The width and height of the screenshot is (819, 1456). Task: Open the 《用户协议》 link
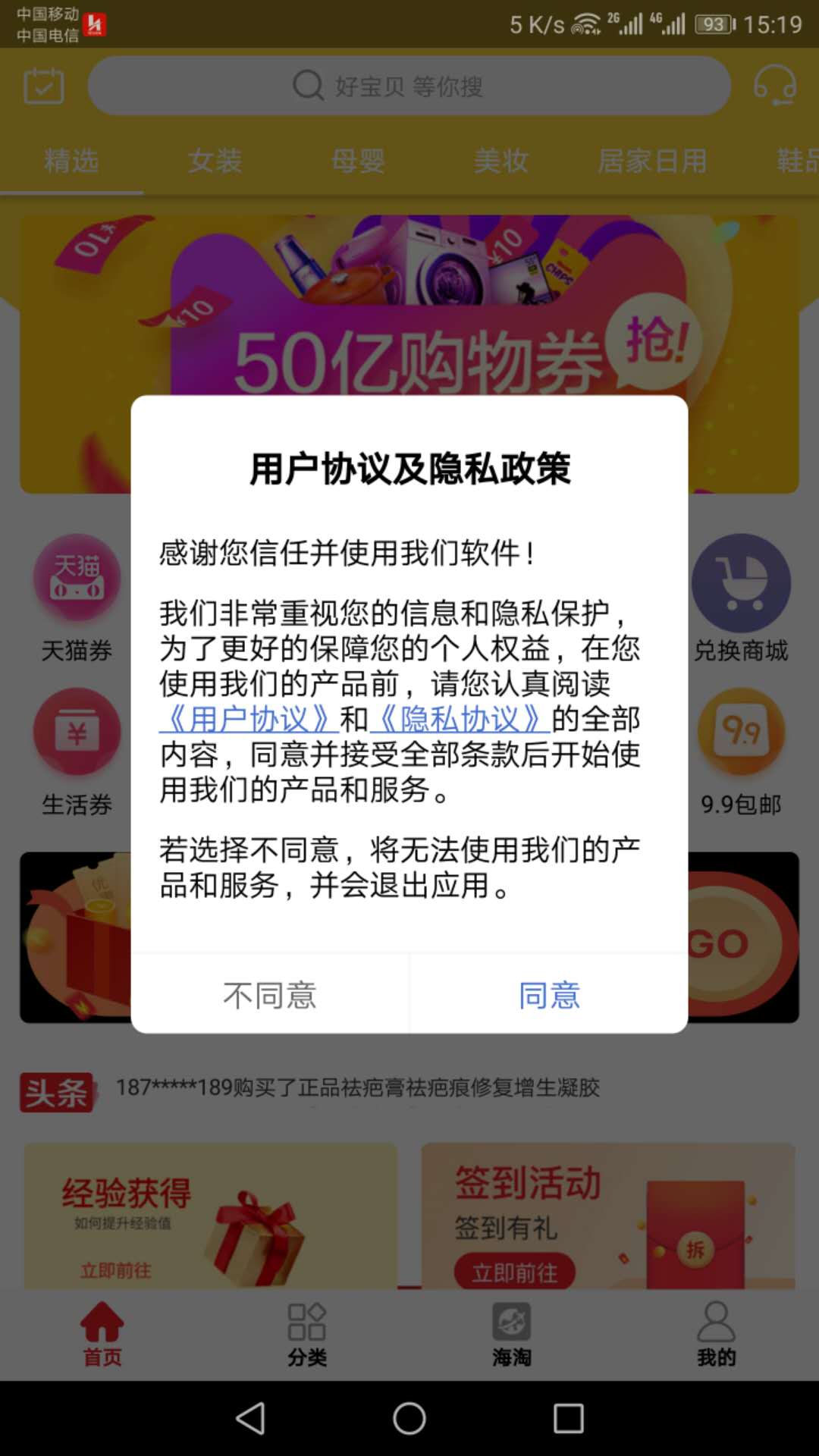tap(247, 718)
